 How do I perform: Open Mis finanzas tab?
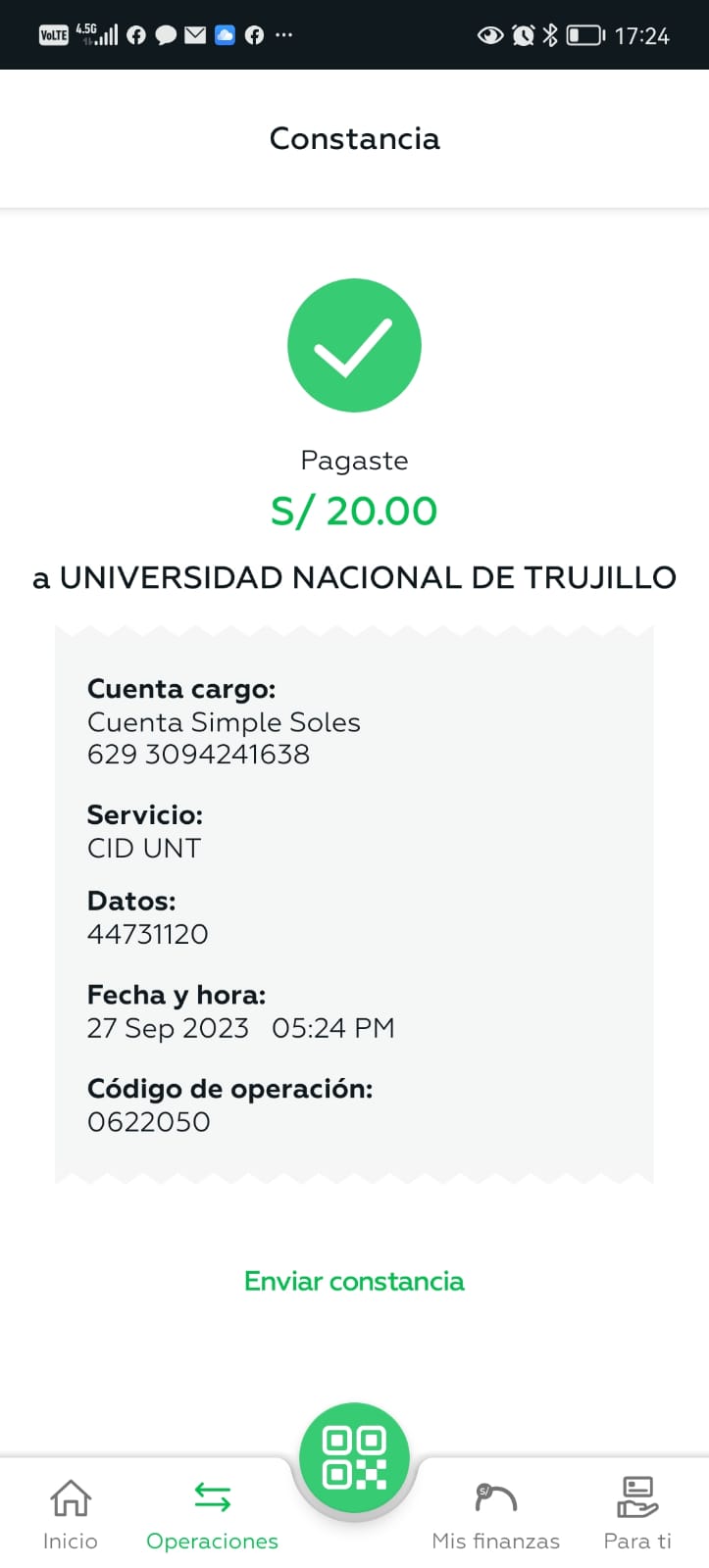tap(495, 1513)
